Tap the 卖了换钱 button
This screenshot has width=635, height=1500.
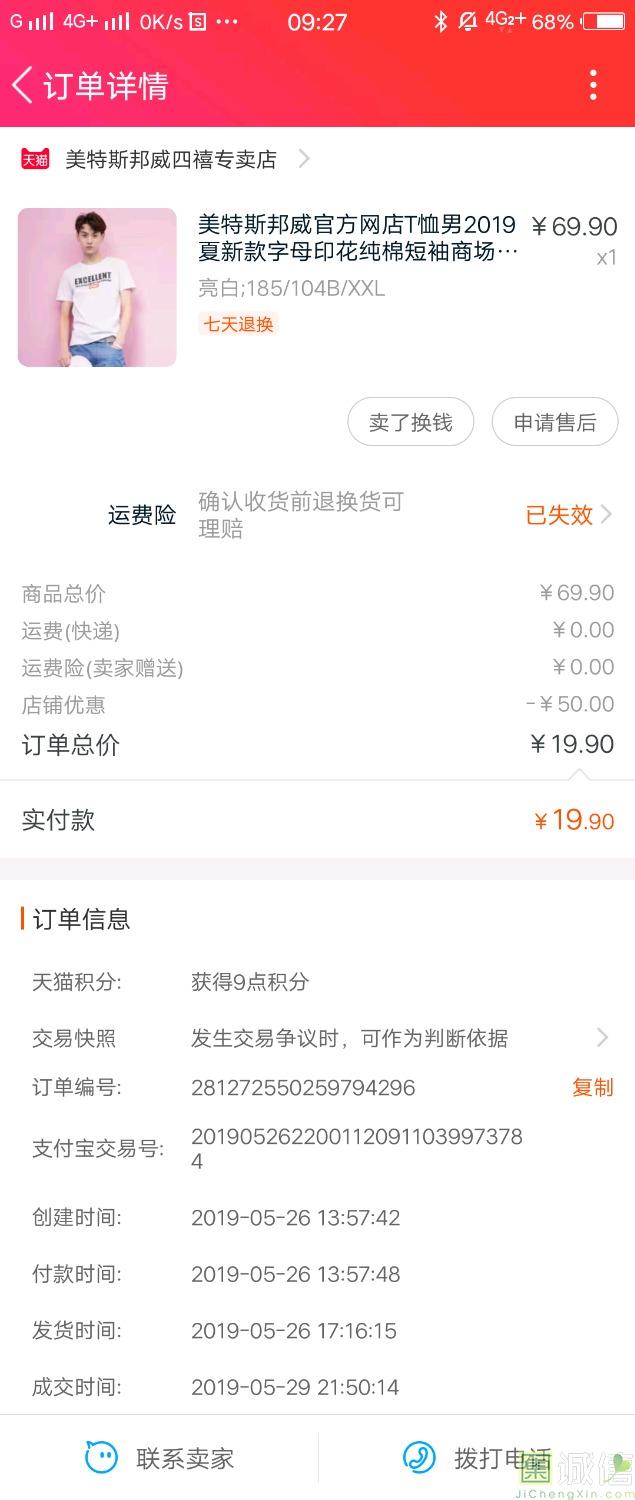[410, 423]
